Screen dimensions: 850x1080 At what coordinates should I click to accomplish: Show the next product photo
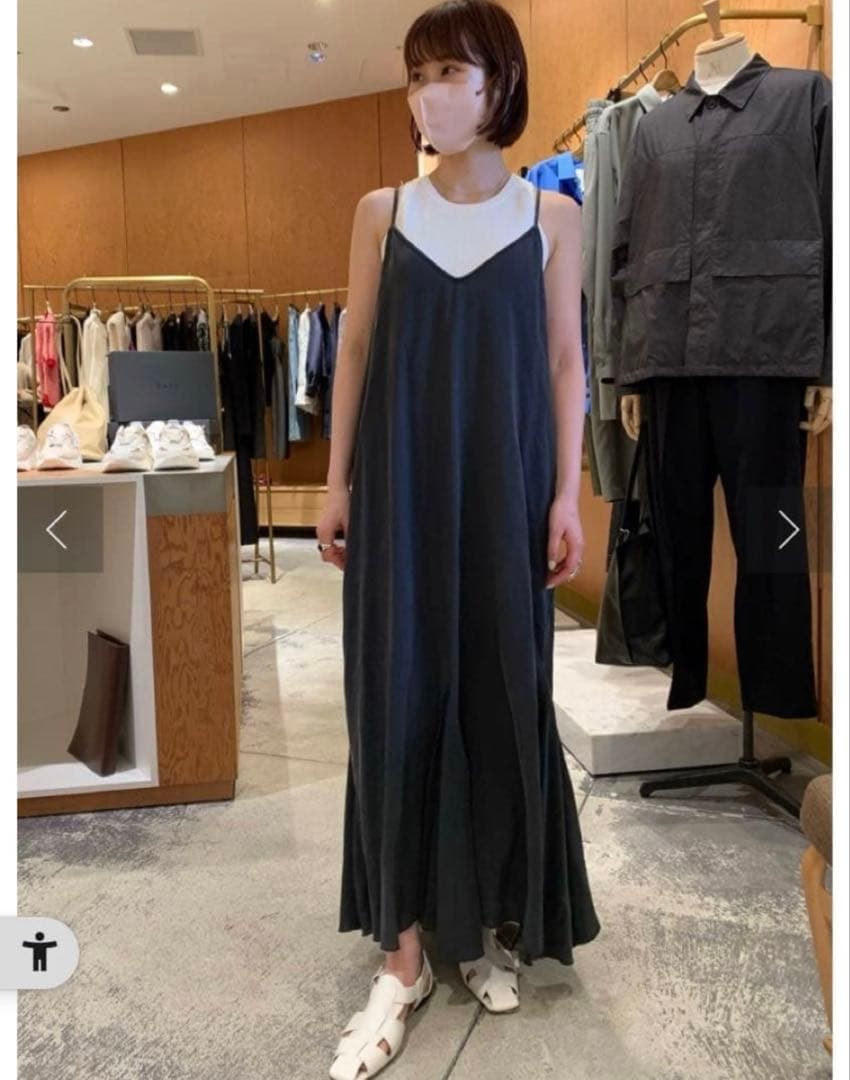coord(788,529)
